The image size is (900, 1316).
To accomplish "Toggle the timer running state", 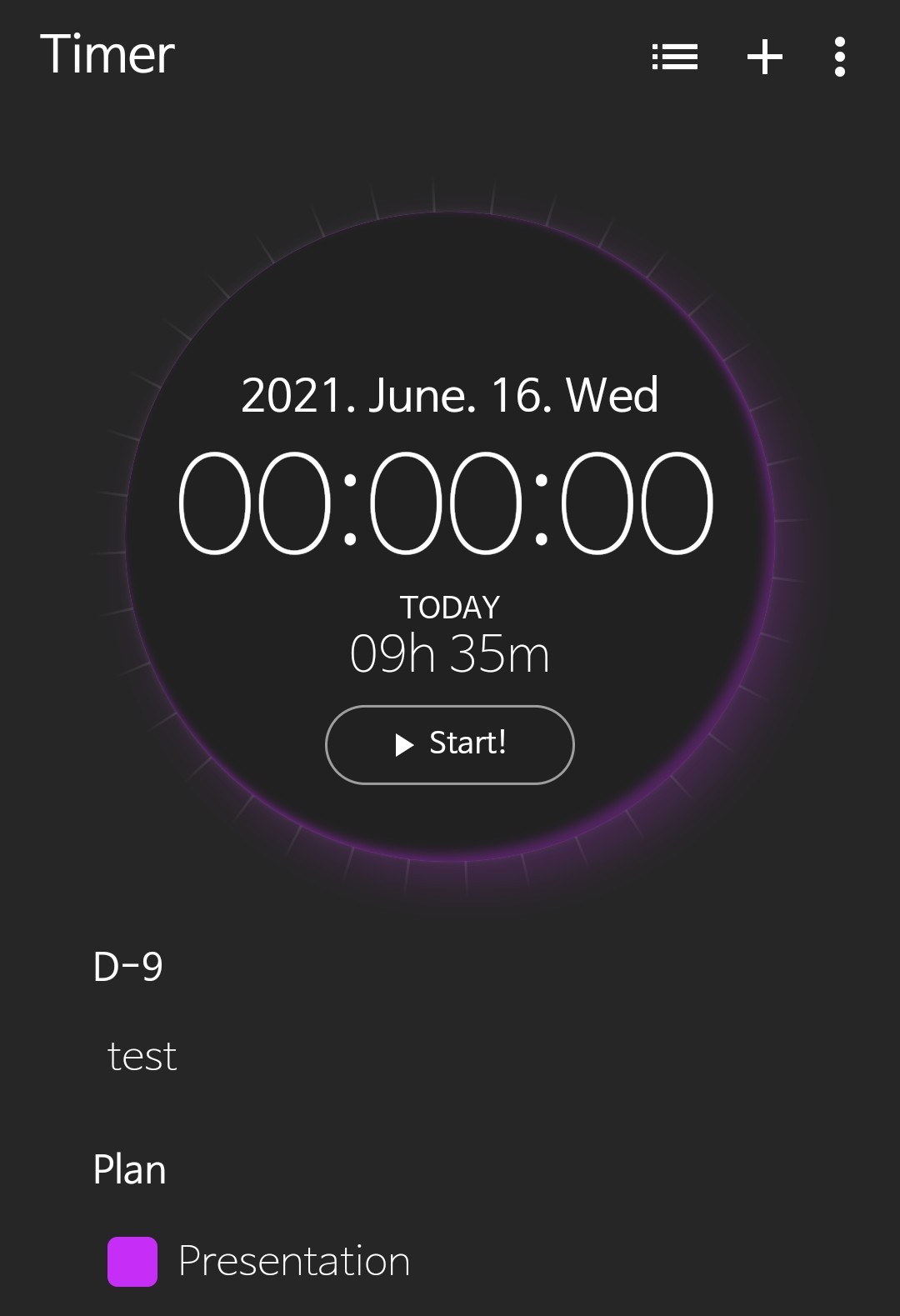I will coord(449,744).
